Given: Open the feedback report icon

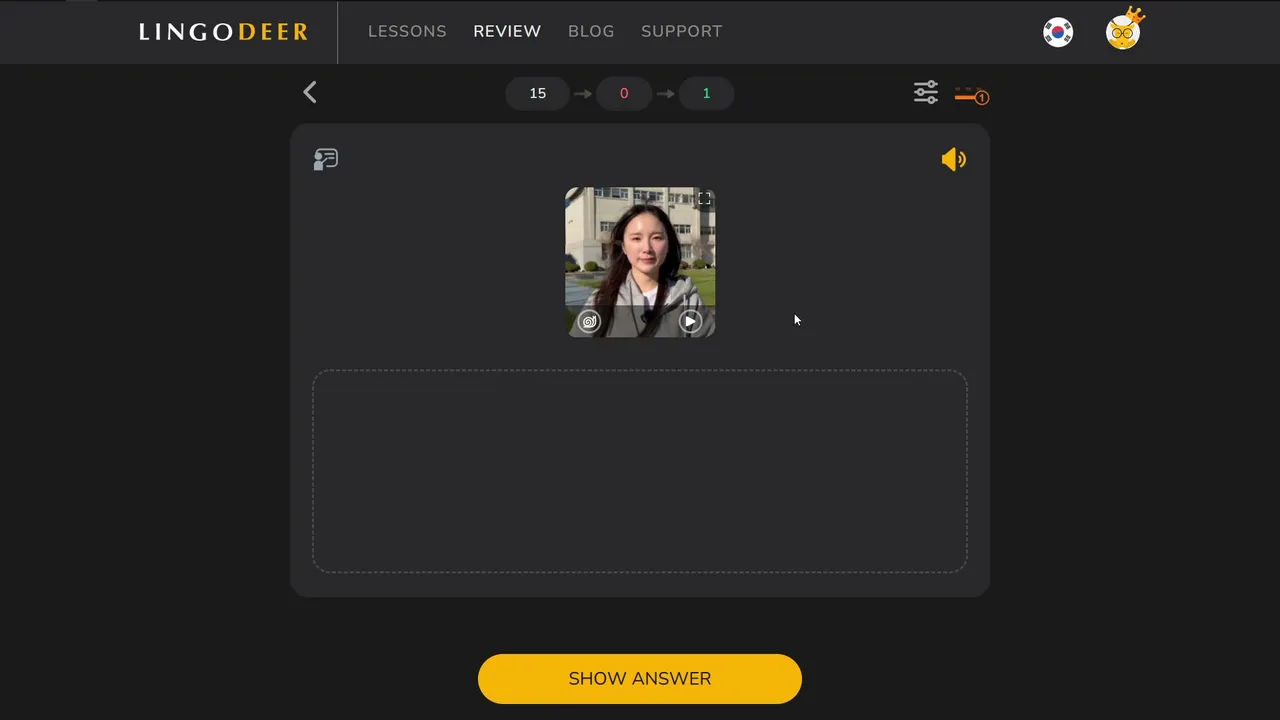Looking at the screenshot, I should coord(326,159).
